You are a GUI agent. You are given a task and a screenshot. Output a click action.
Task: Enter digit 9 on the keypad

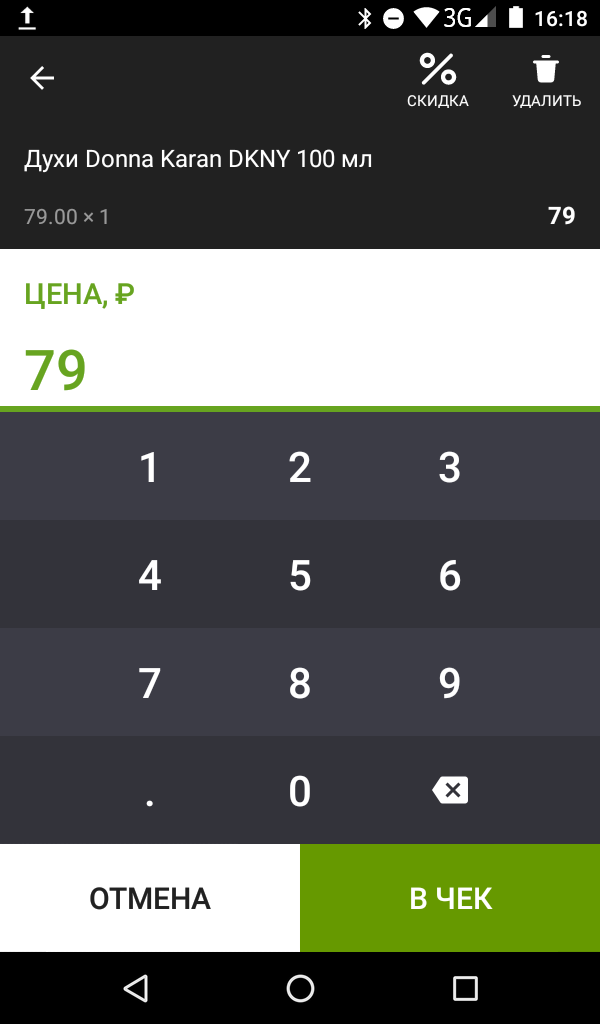pyautogui.click(x=449, y=682)
